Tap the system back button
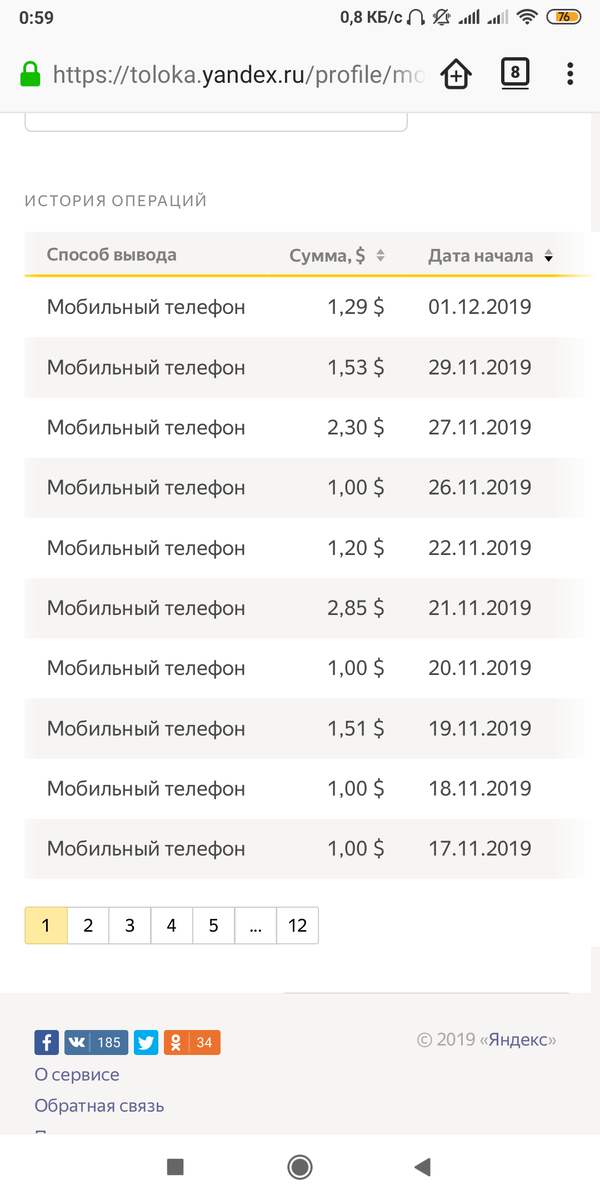The image size is (600, 1200). [422, 1166]
